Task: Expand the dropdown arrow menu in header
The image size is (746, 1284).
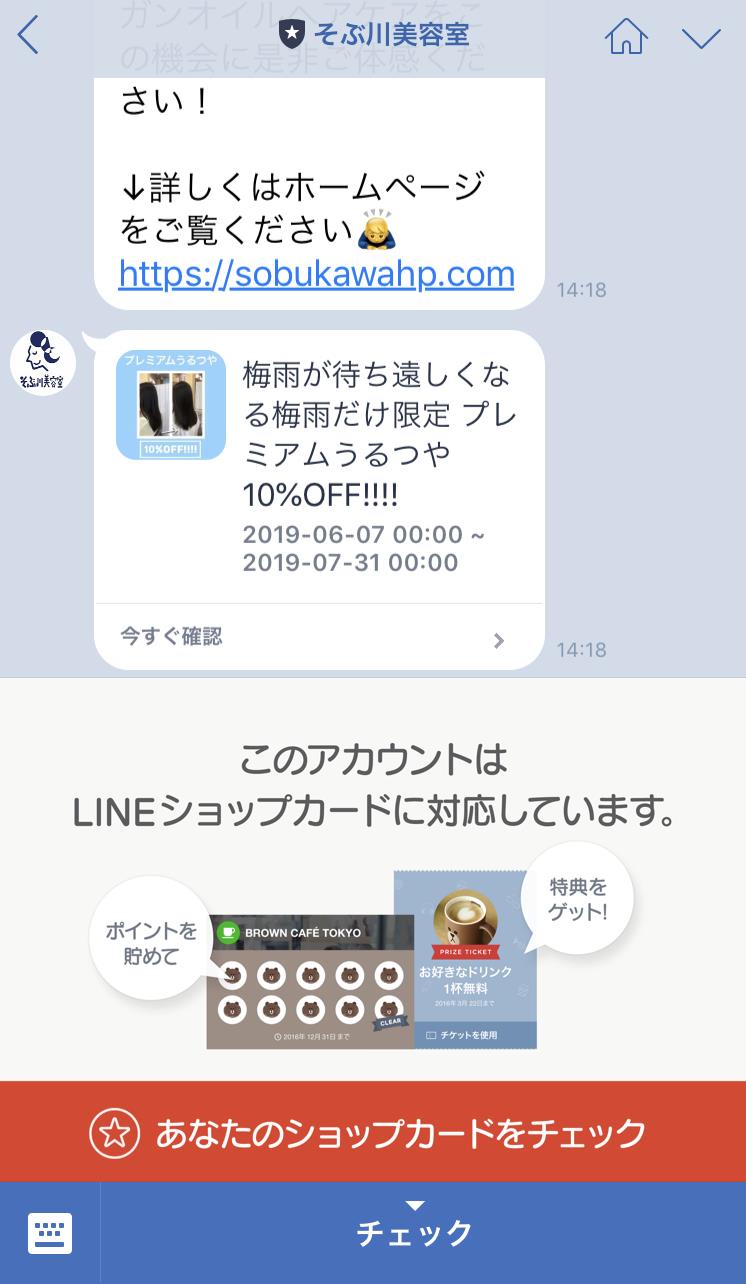Action: point(701,38)
